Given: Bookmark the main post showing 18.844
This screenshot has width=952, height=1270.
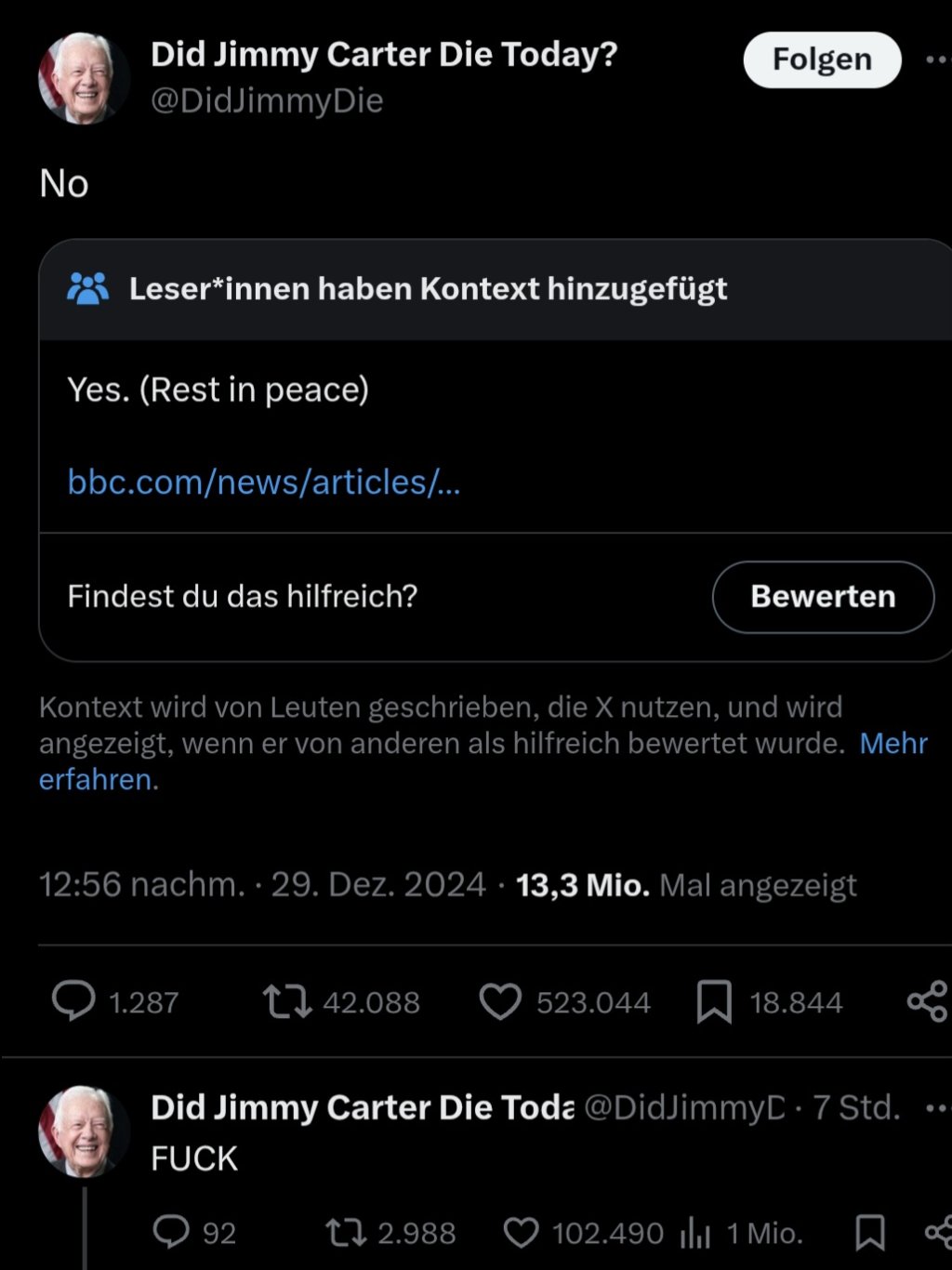Looking at the screenshot, I should coord(714,1002).
